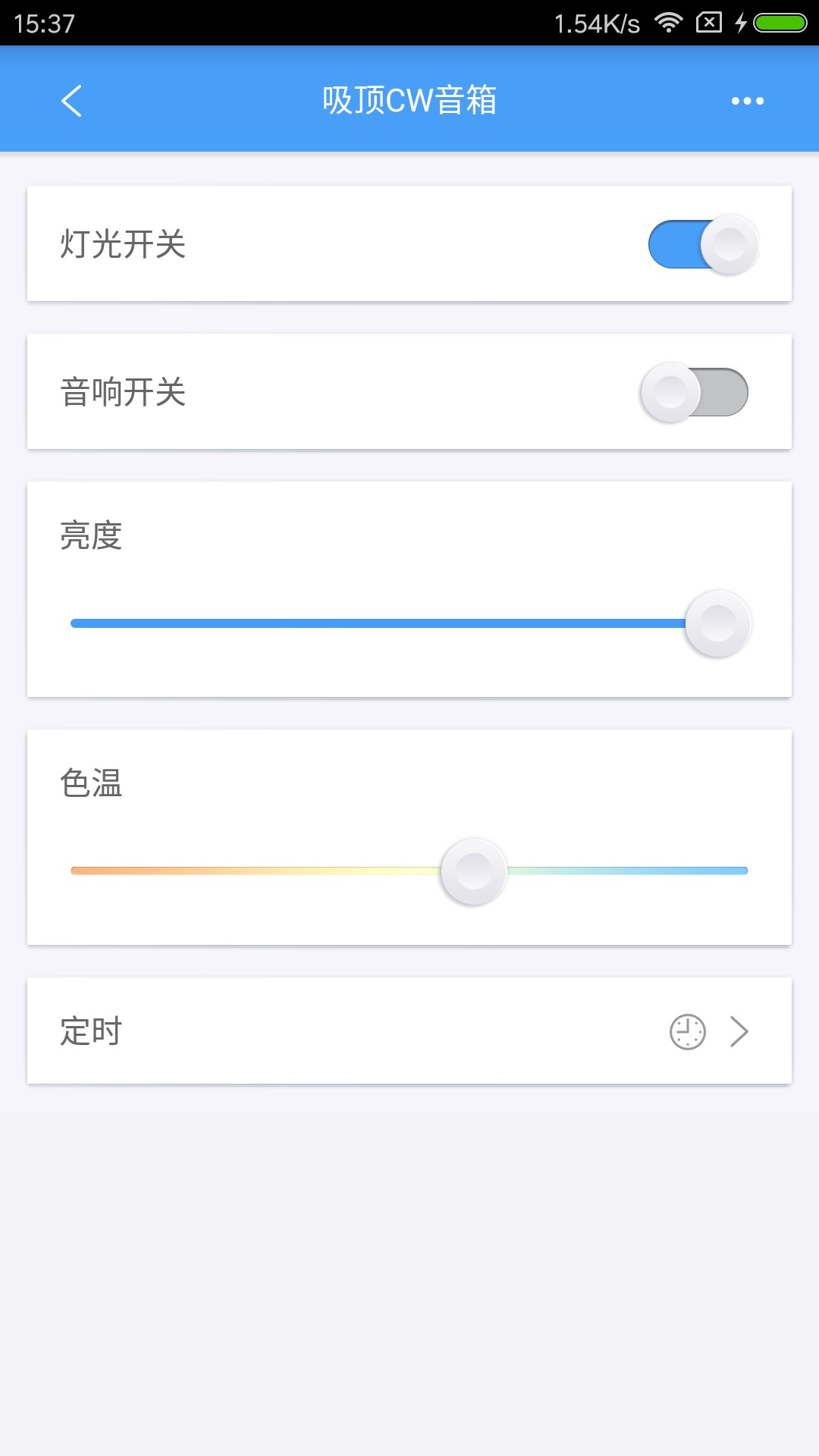Viewport: 819px width, 1456px height.
Task: Click the charging lightning icon
Action: click(x=741, y=23)
